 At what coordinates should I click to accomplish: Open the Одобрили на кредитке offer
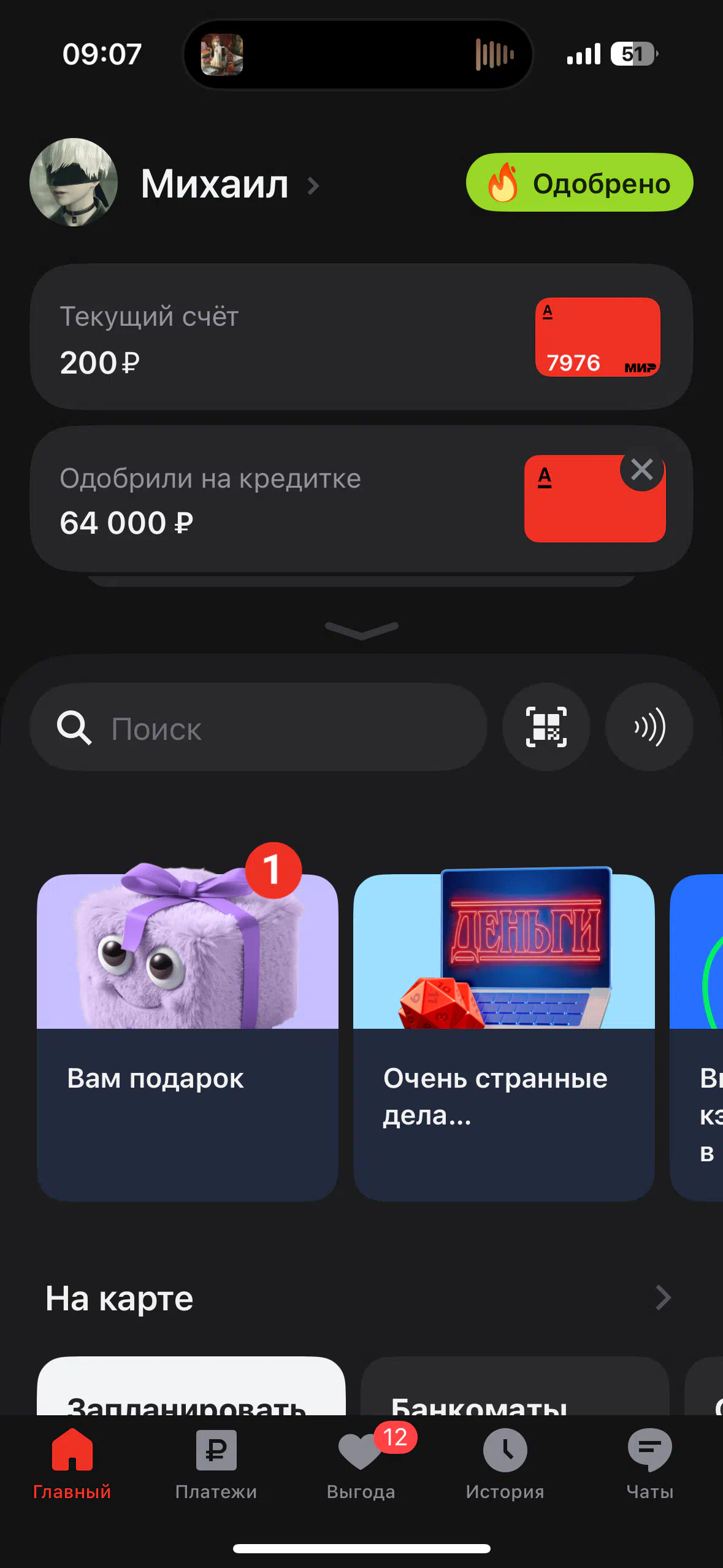click(276, 500)
